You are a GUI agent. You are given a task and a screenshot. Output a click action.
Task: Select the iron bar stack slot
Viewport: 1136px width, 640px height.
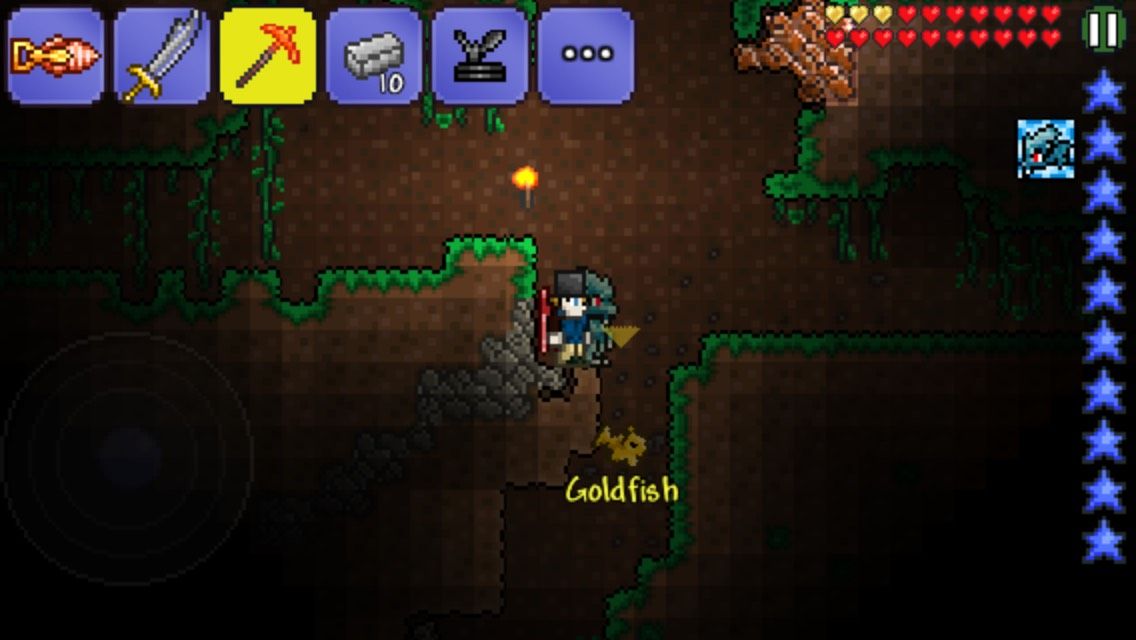pyautogui.click(x=374, y=56)
